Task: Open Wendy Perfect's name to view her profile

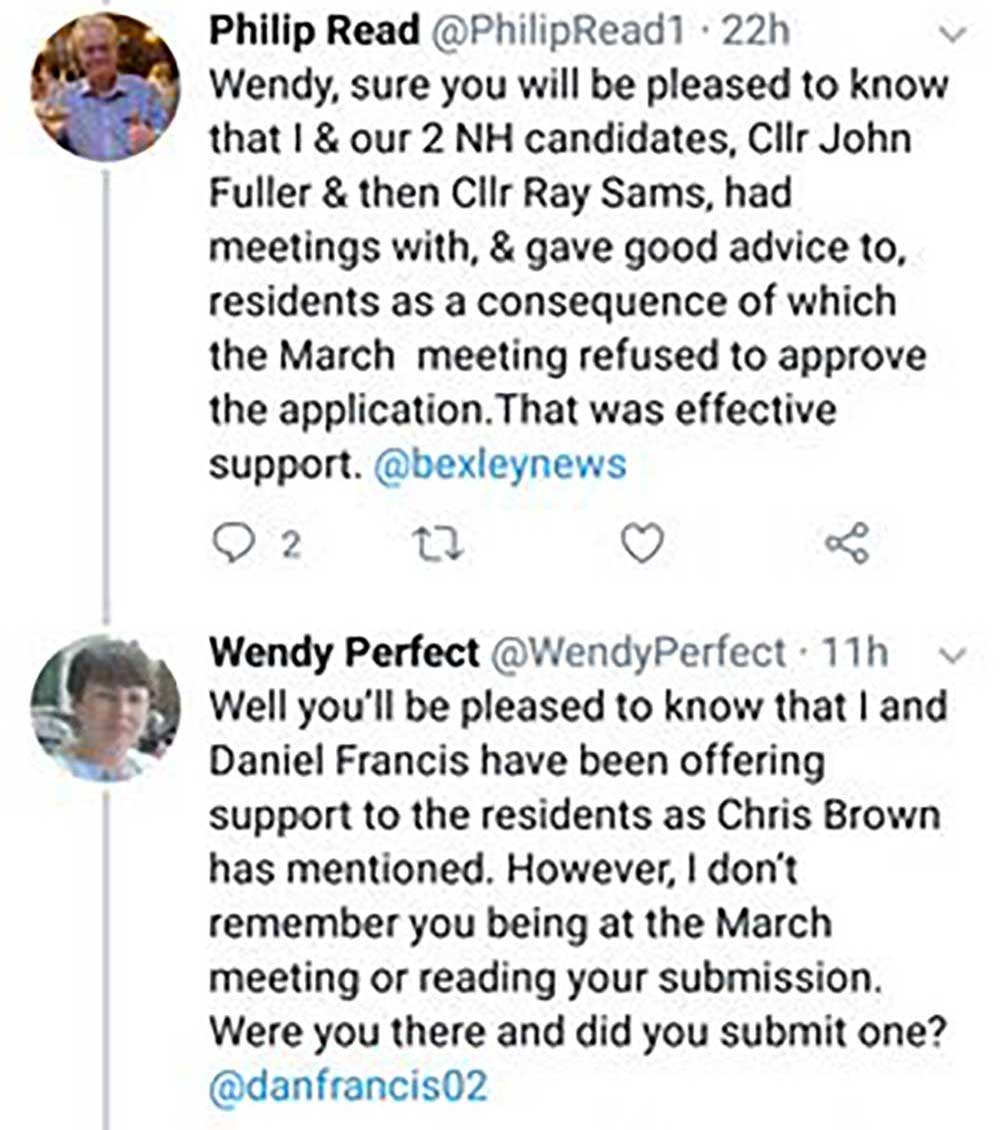Action: [344, 654]
